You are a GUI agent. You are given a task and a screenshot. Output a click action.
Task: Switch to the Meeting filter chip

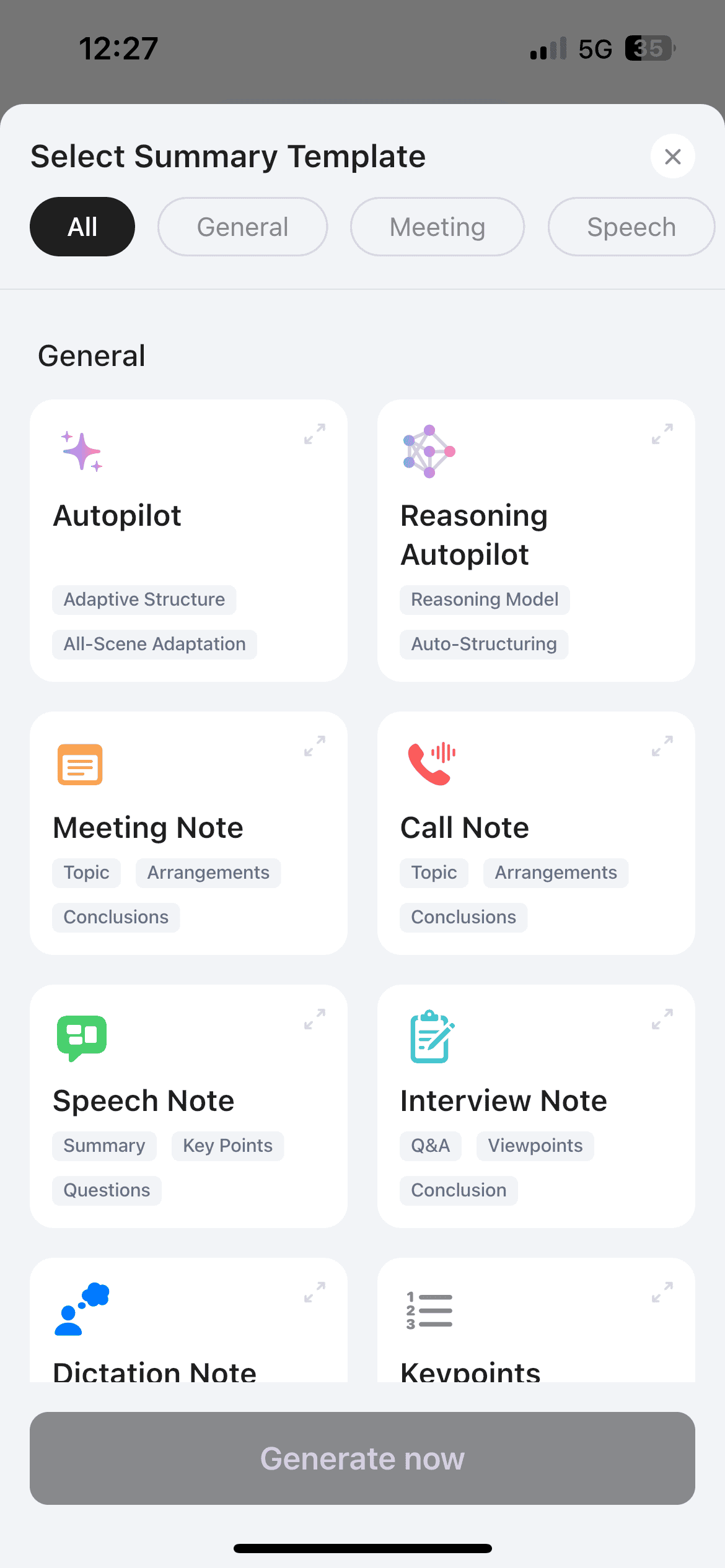click(x=437, y=227)
